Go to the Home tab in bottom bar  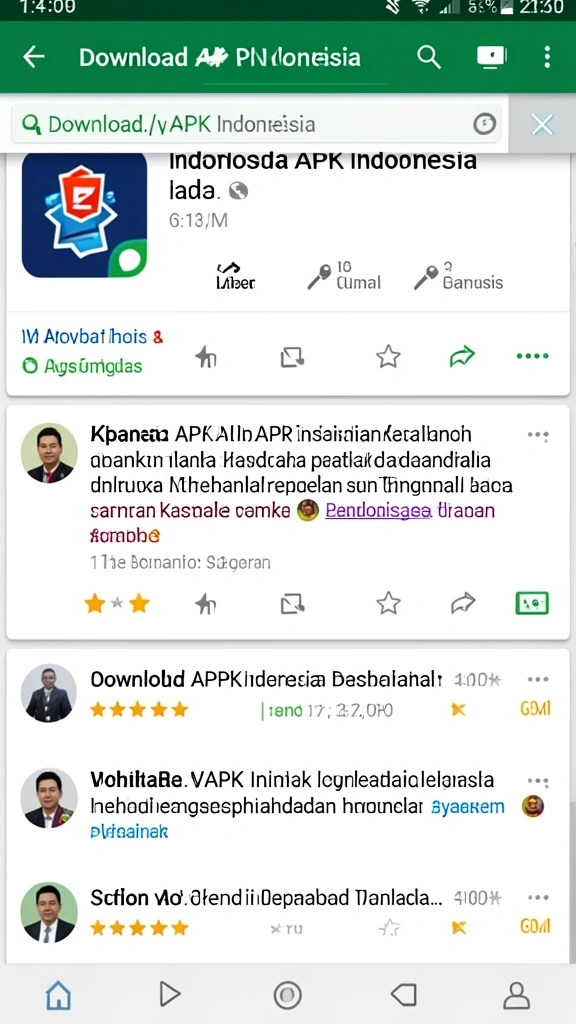pos(58,995)
